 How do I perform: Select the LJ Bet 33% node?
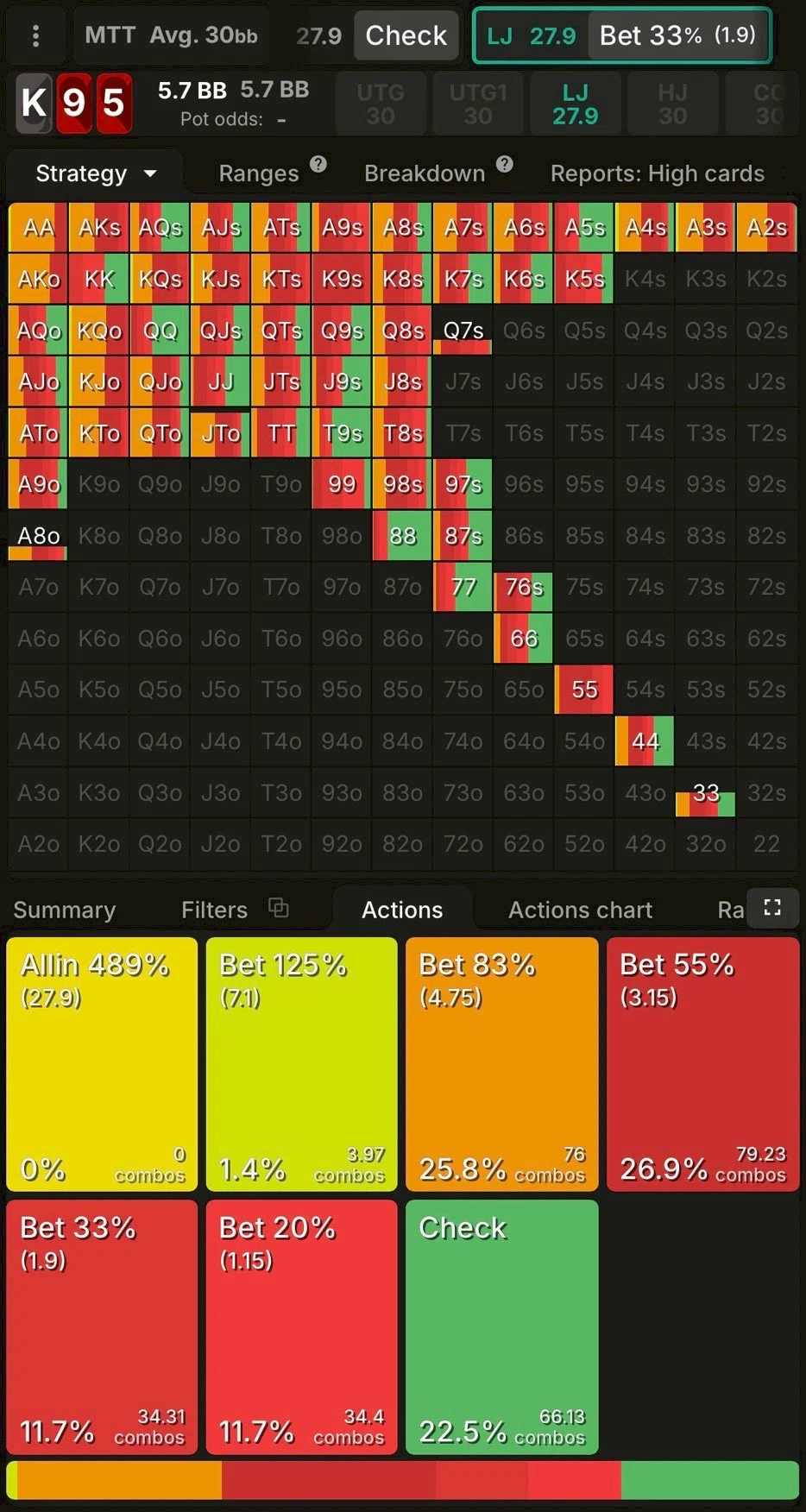click(621, 35)
